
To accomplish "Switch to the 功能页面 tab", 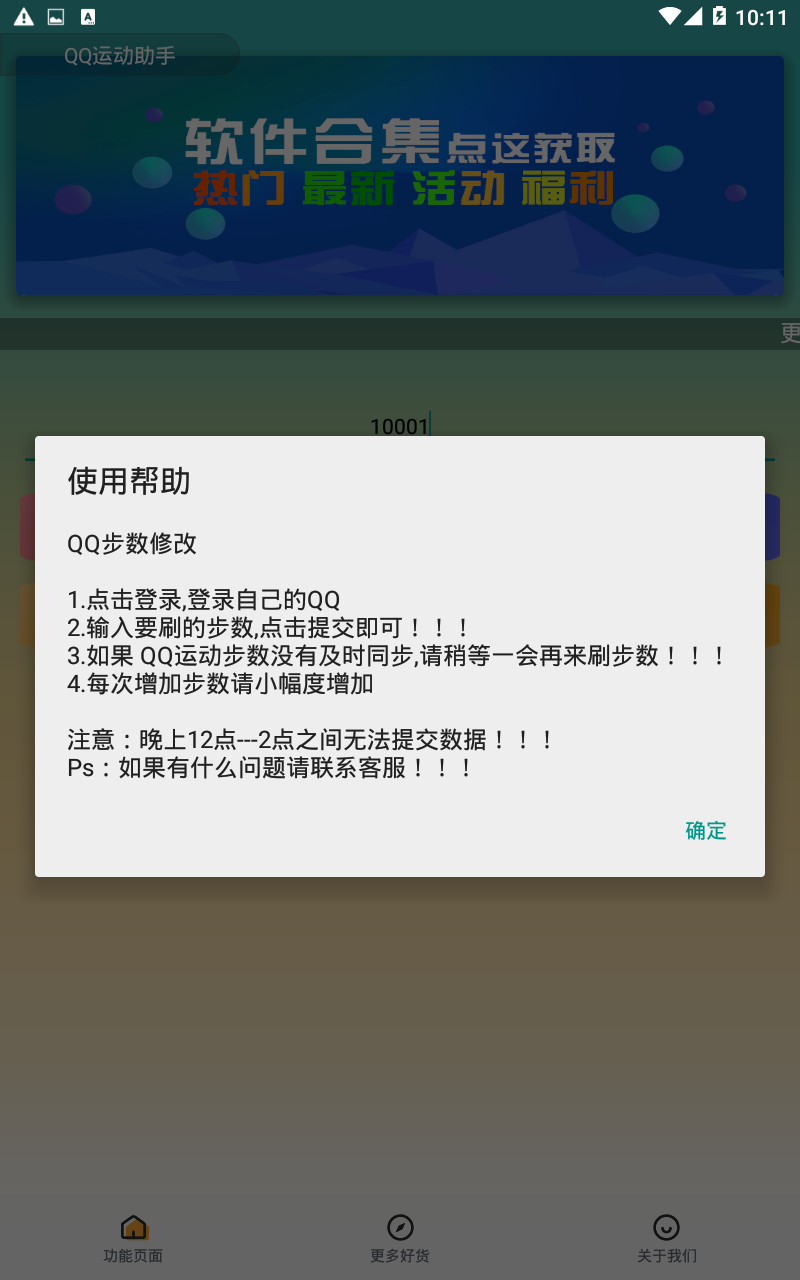I will 133,1238.
